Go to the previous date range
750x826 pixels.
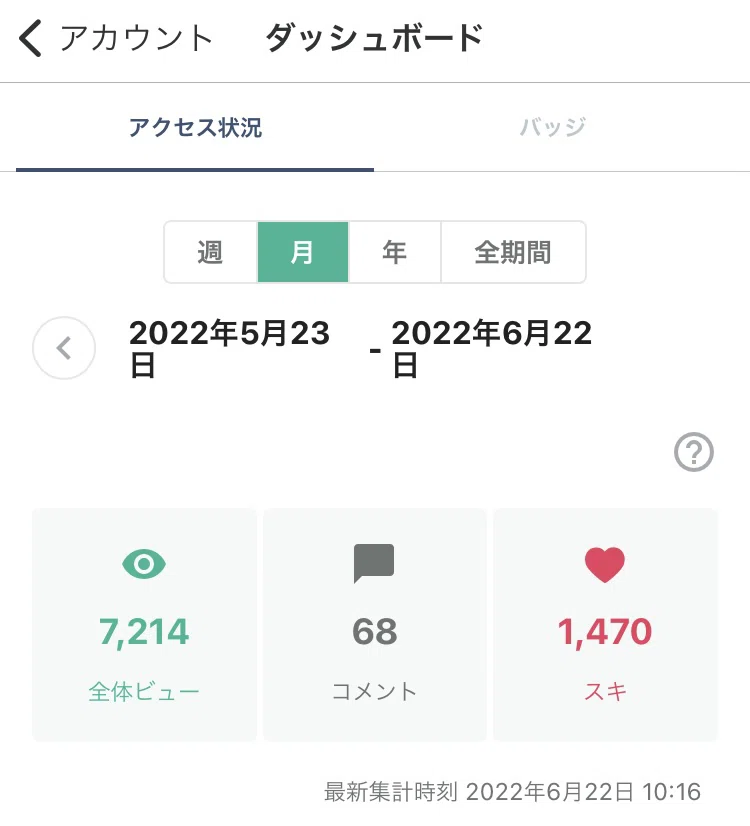click(x=64, y=348)
